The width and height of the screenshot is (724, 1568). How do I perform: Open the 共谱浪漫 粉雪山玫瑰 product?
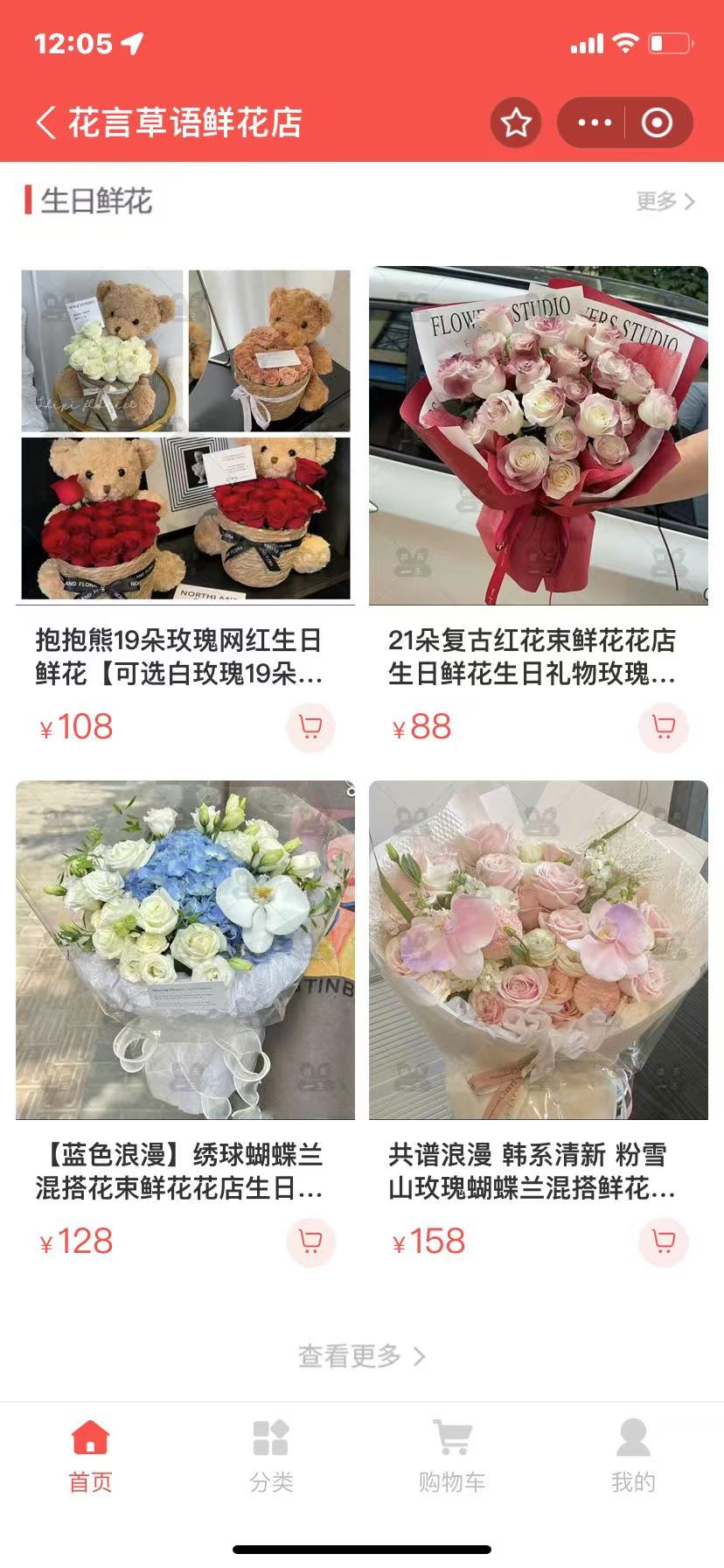pyautogui.click(x=539, y=950)
